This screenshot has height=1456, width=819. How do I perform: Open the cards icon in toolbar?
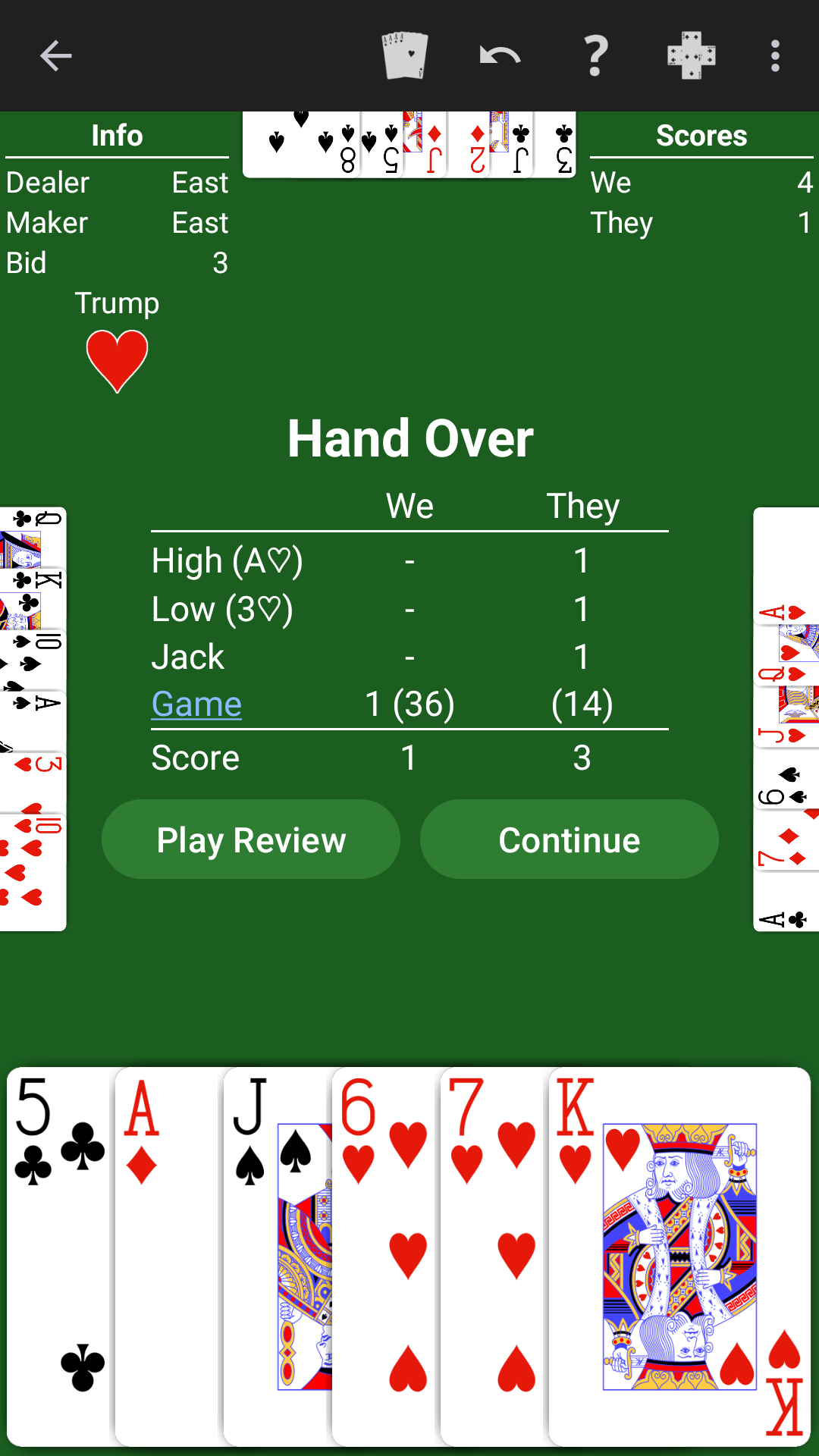click(x=405, y=55)
